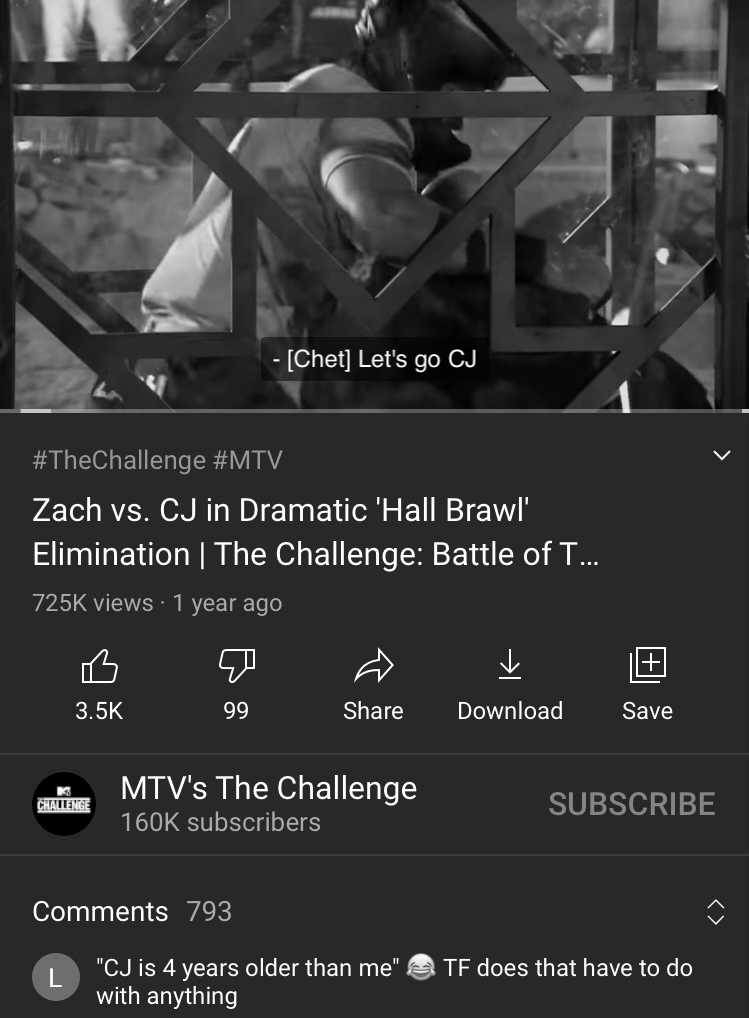Expand the video description chevron
The height and width of the screenshot is (1018, 749).
[x=721, y=456]
